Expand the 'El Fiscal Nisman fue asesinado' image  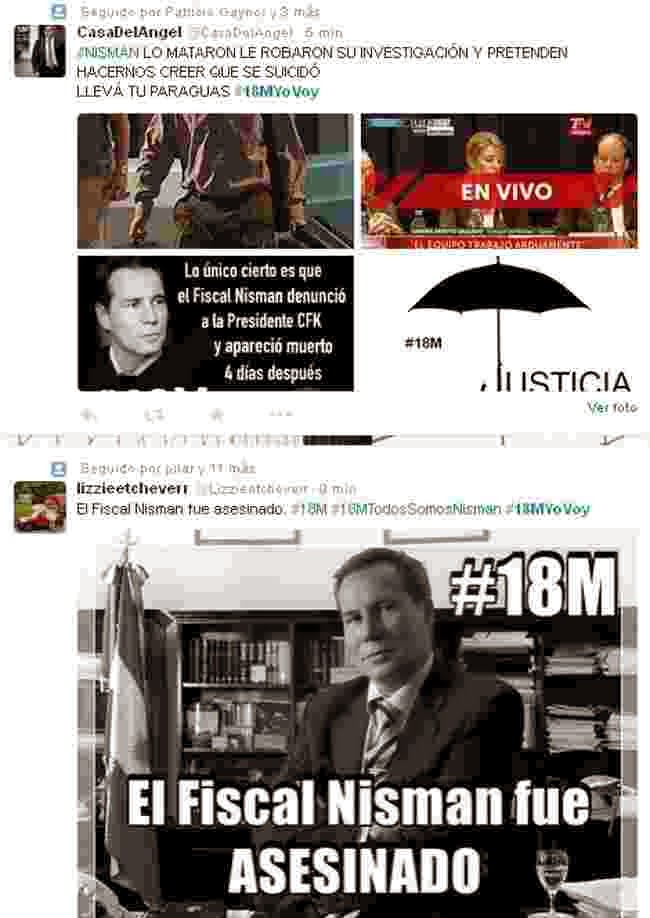pos(357,720)
